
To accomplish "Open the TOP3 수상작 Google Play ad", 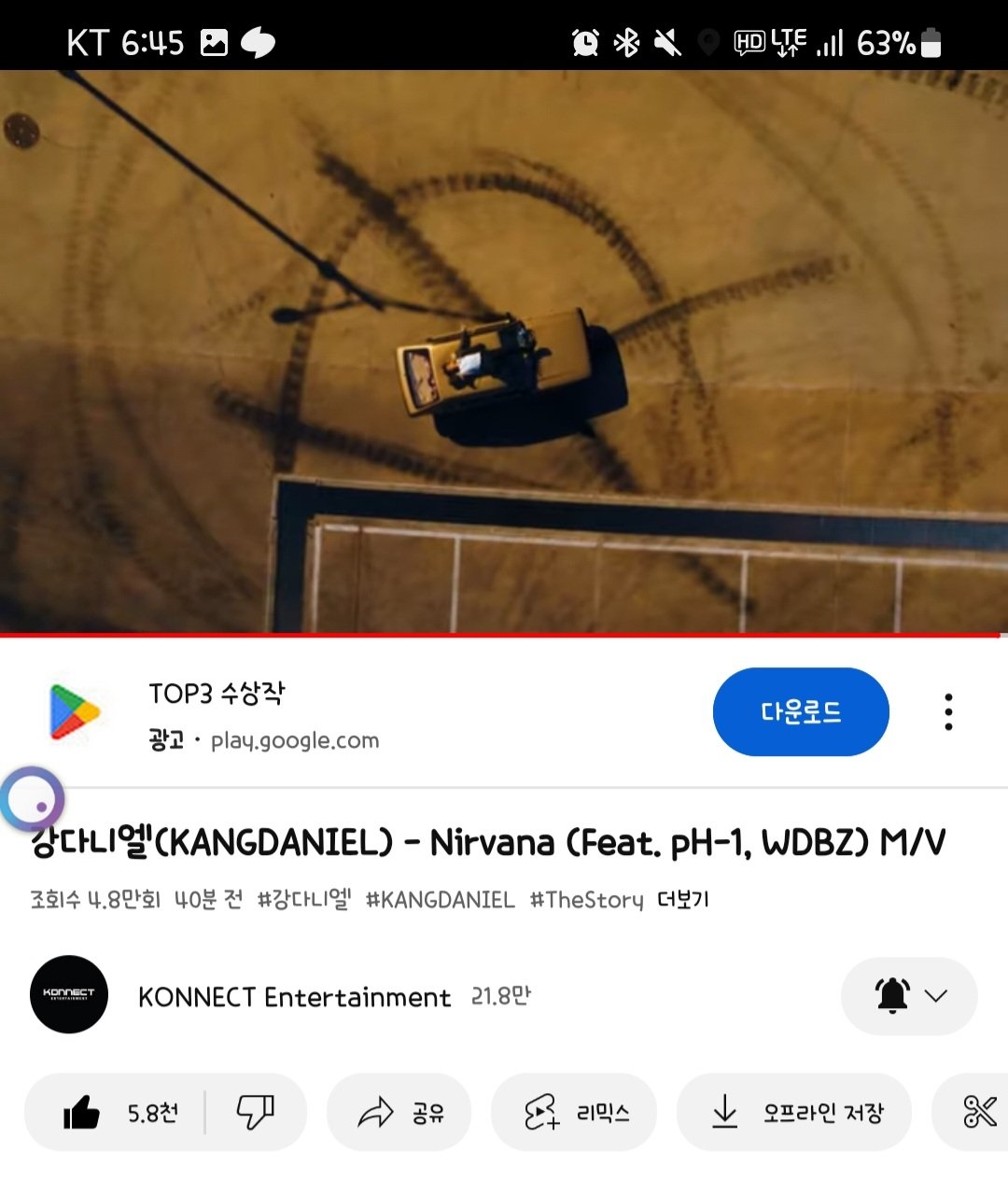I will [217, 695].
